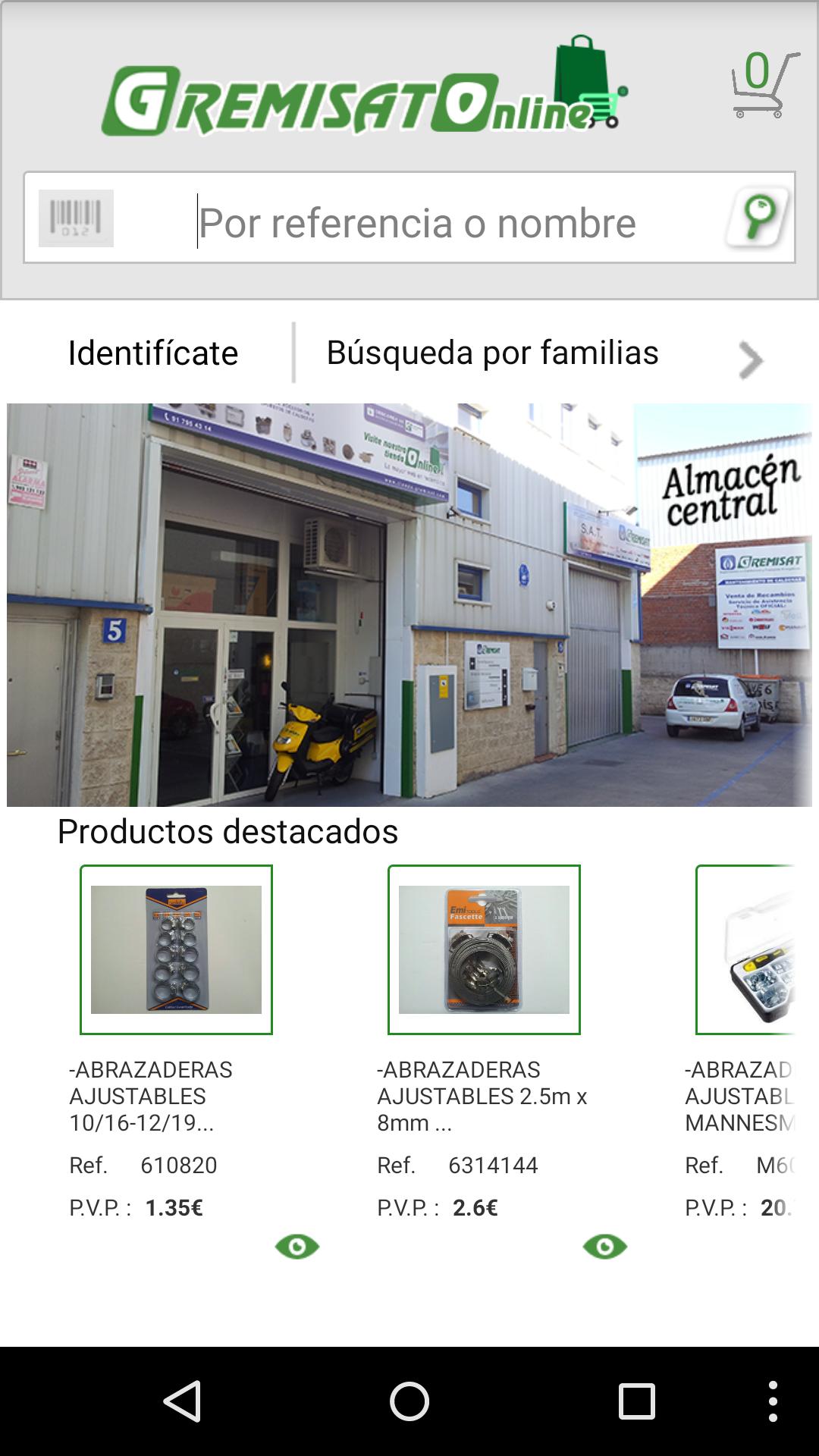
Task: Select the Identifícate tab
Action: tap(152, 353)
